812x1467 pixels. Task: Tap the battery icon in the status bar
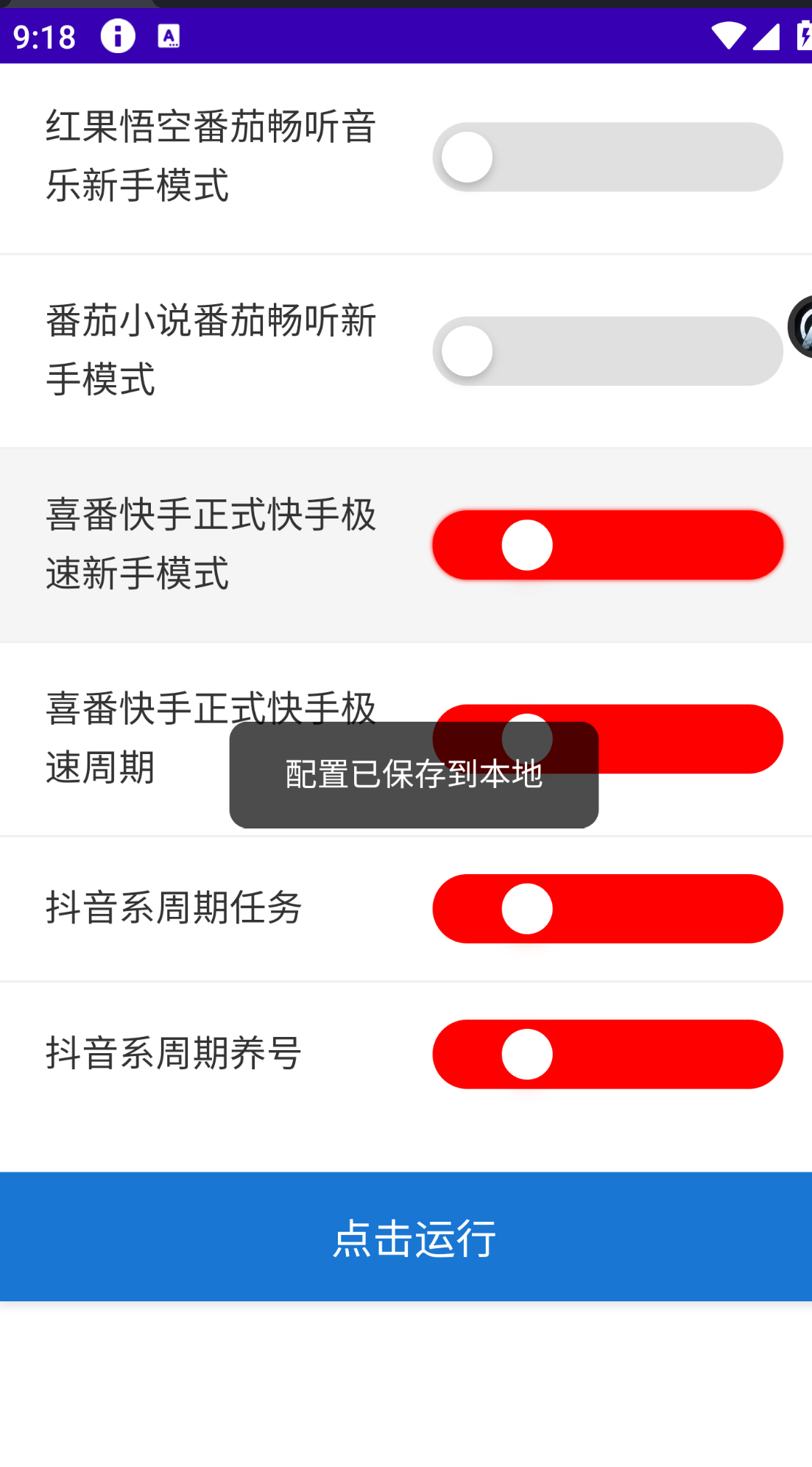pos(805,35)
